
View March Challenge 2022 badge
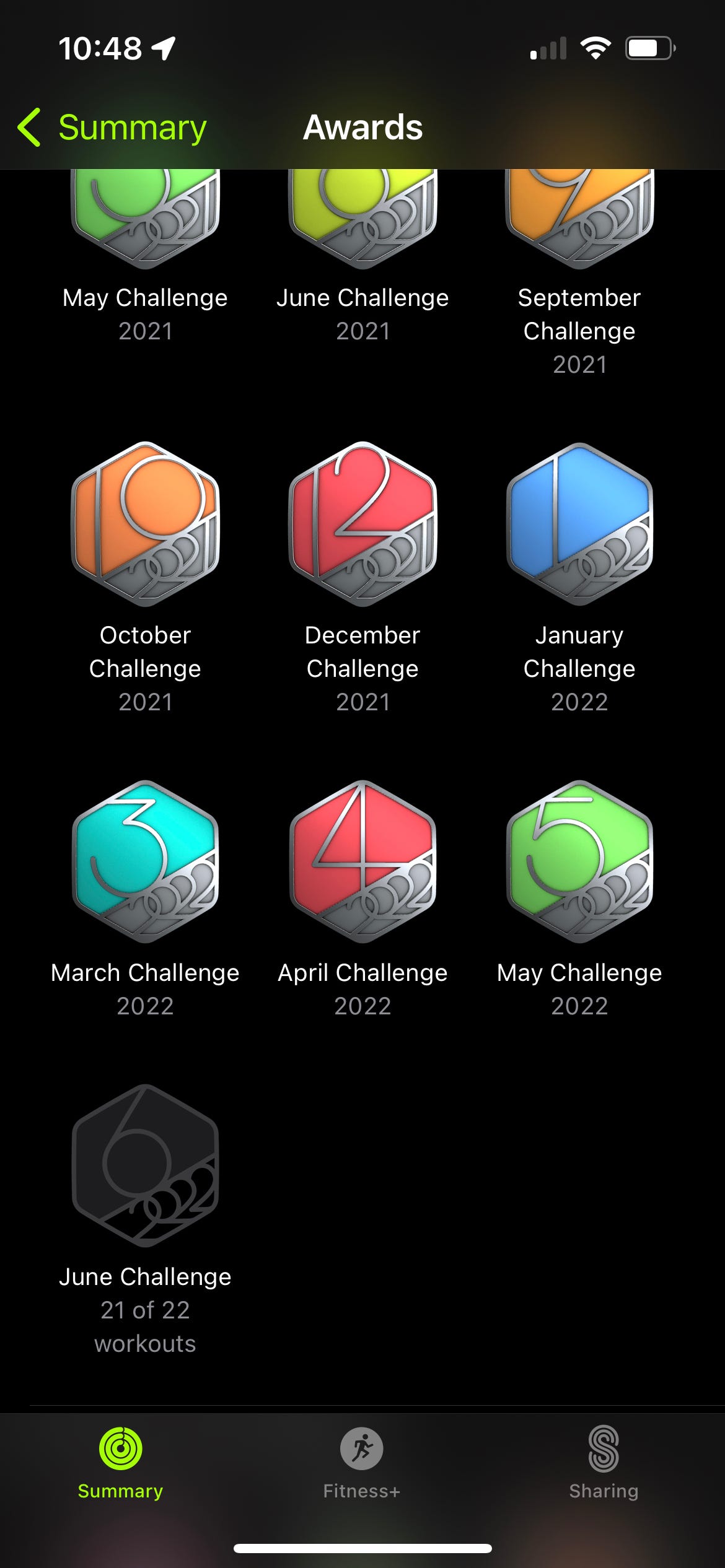pyautogui.click(x=145, y=861)
